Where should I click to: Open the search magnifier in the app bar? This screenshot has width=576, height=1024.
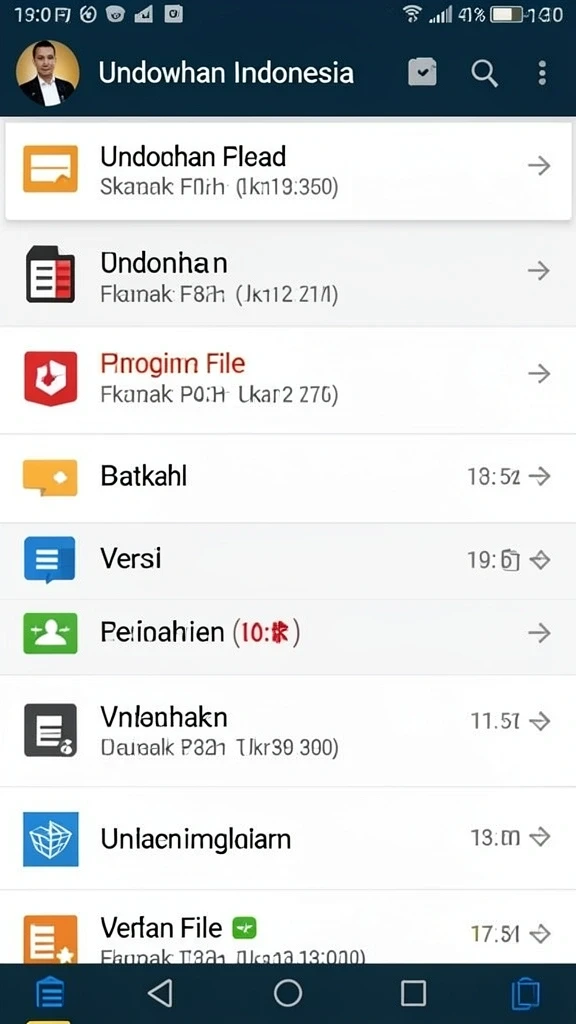pyautogui.click(x=485, y=73)
